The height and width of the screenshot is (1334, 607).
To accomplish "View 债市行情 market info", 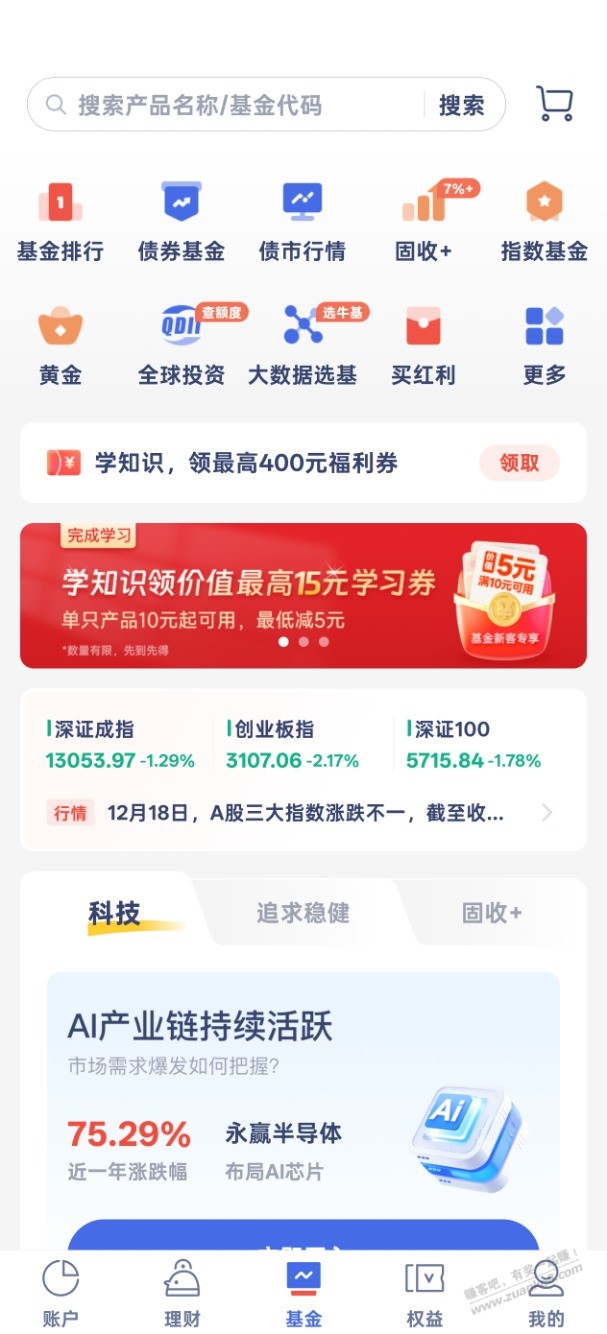I will pyautogui.click(x=302, y=222).
